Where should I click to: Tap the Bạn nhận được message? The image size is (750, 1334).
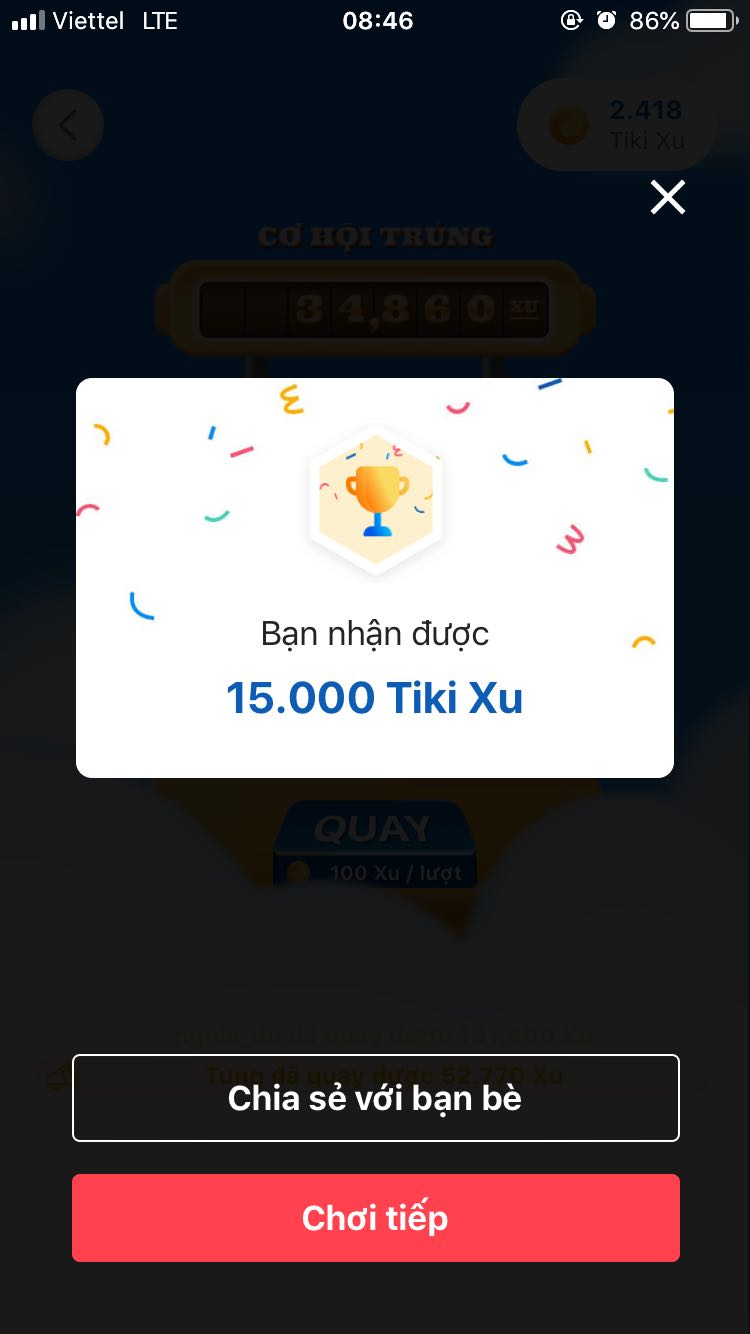point(374,633)
